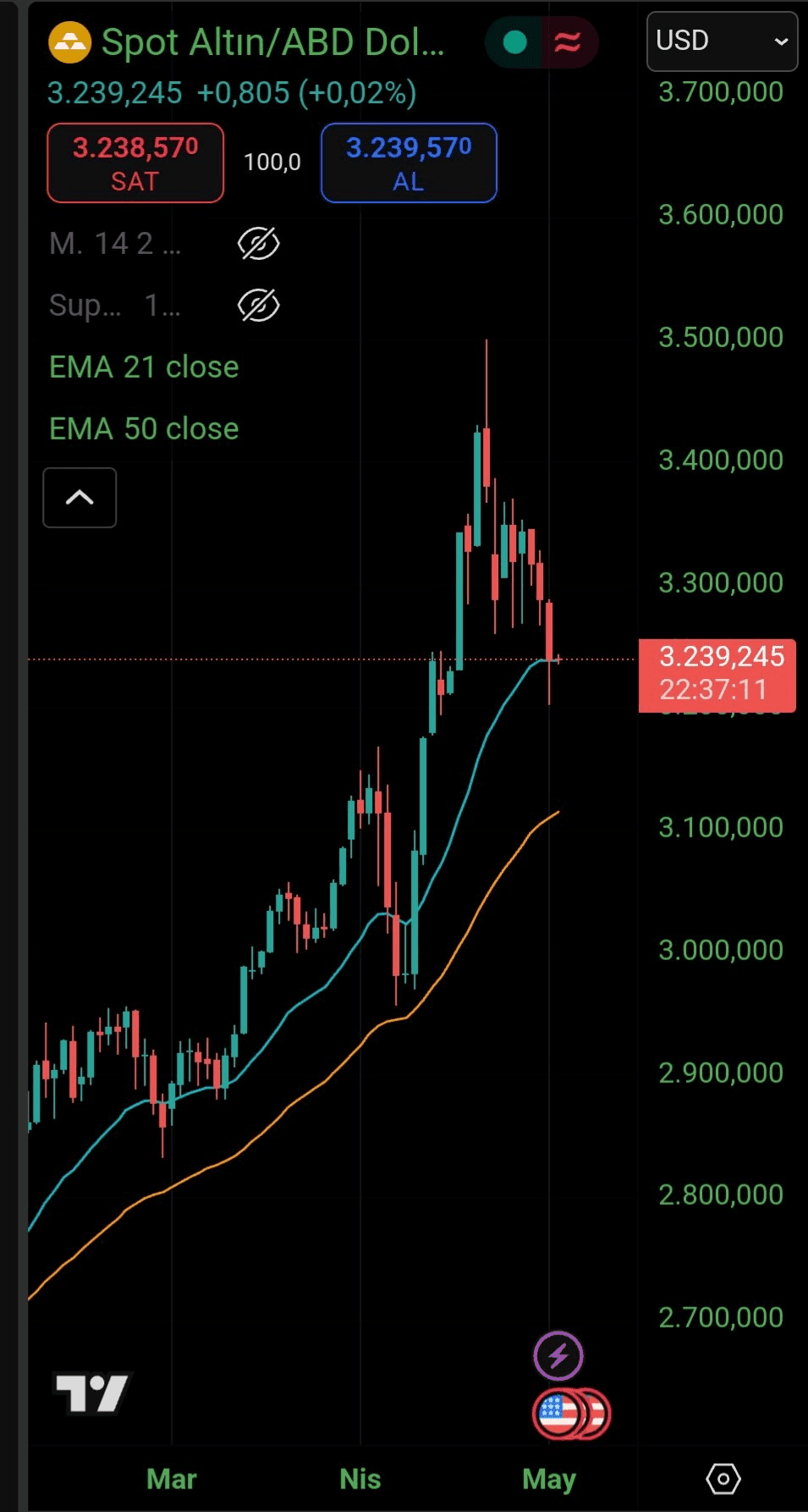Select the EMA 21 close indicator

(144, 367)
